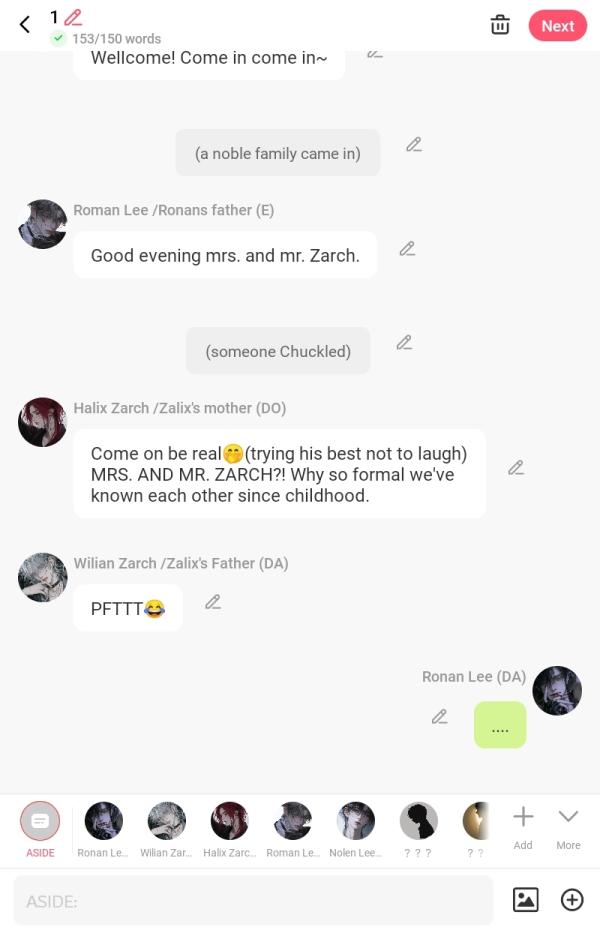Proceed with the Next button
The image size is (600, 933).
557,26
